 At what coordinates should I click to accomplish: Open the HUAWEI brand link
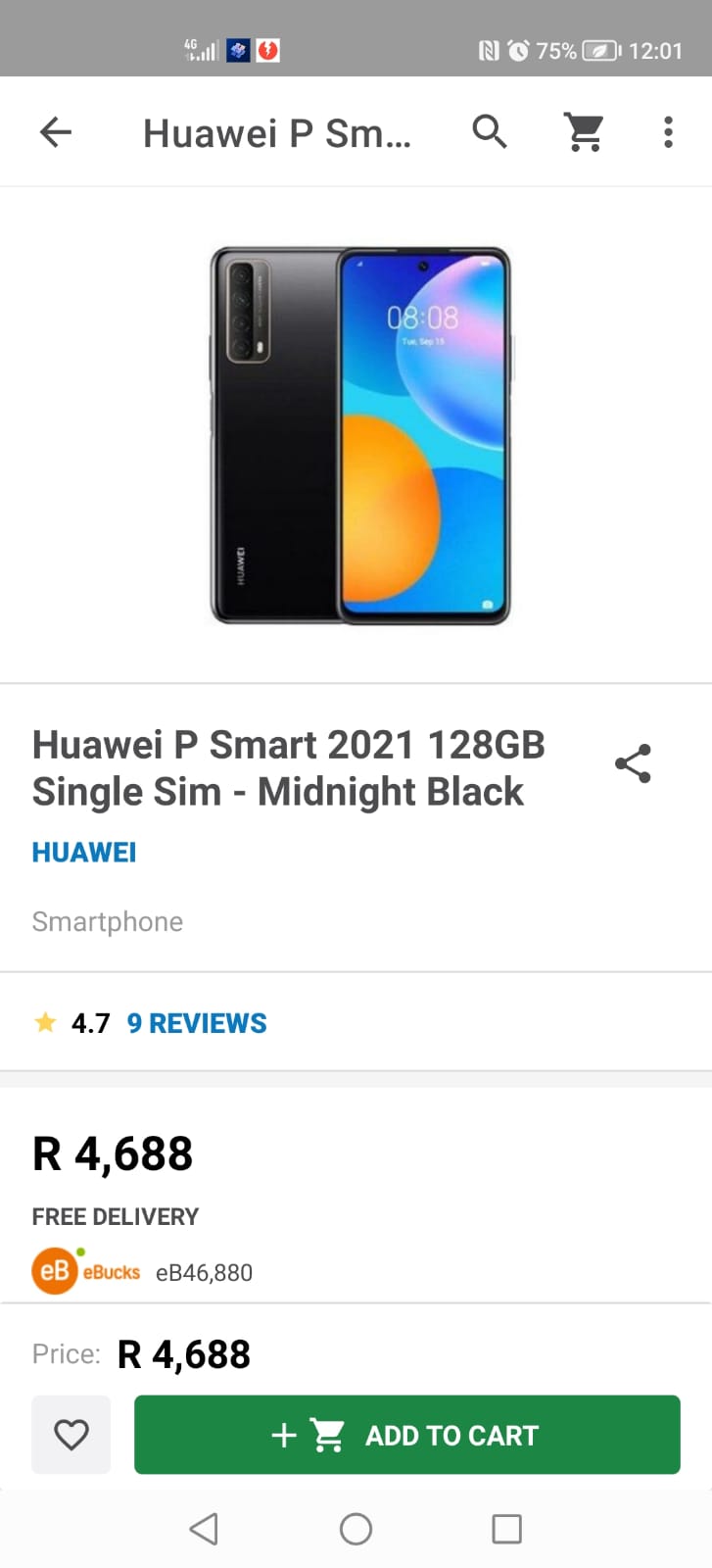click(84, 853)
